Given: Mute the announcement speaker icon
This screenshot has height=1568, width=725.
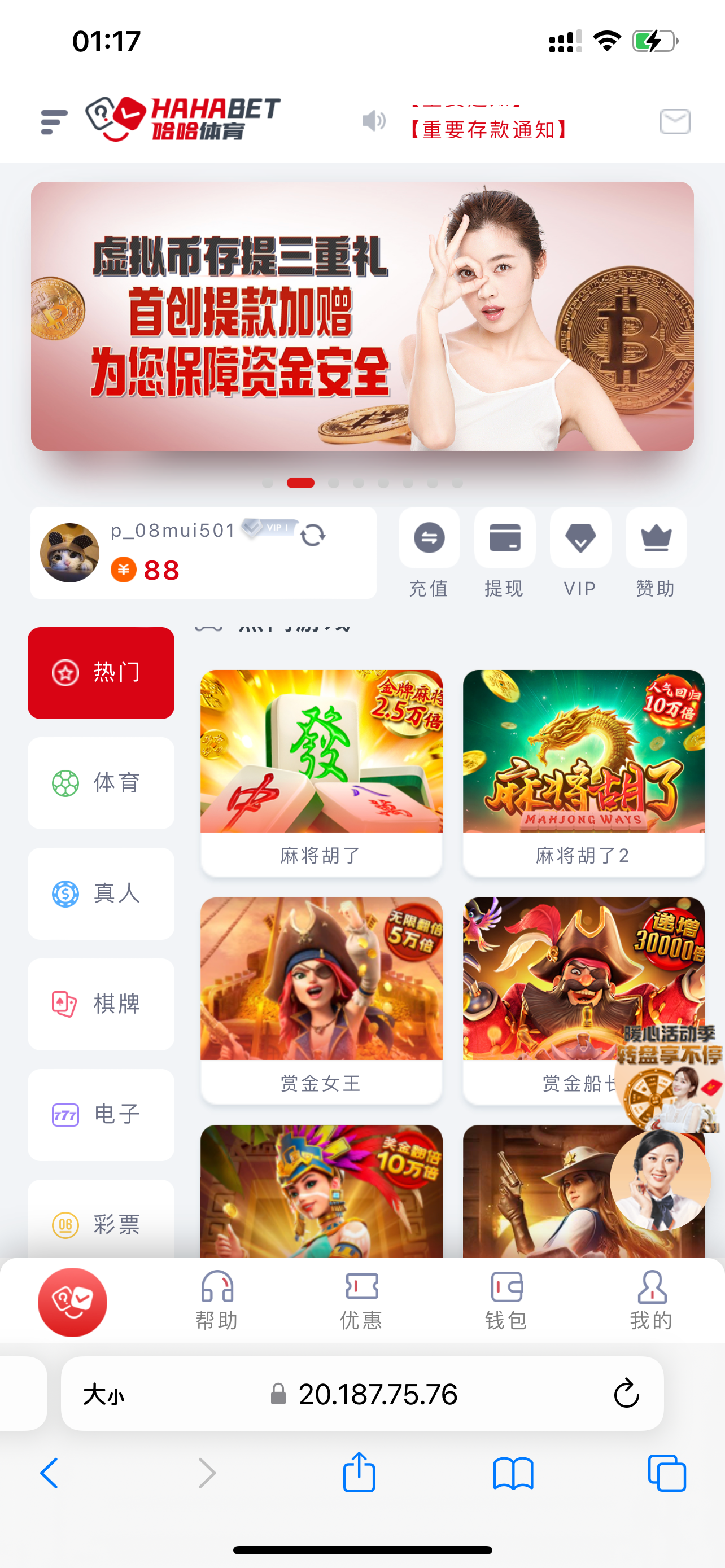Looking at the screenshot, I should point(373,121).
